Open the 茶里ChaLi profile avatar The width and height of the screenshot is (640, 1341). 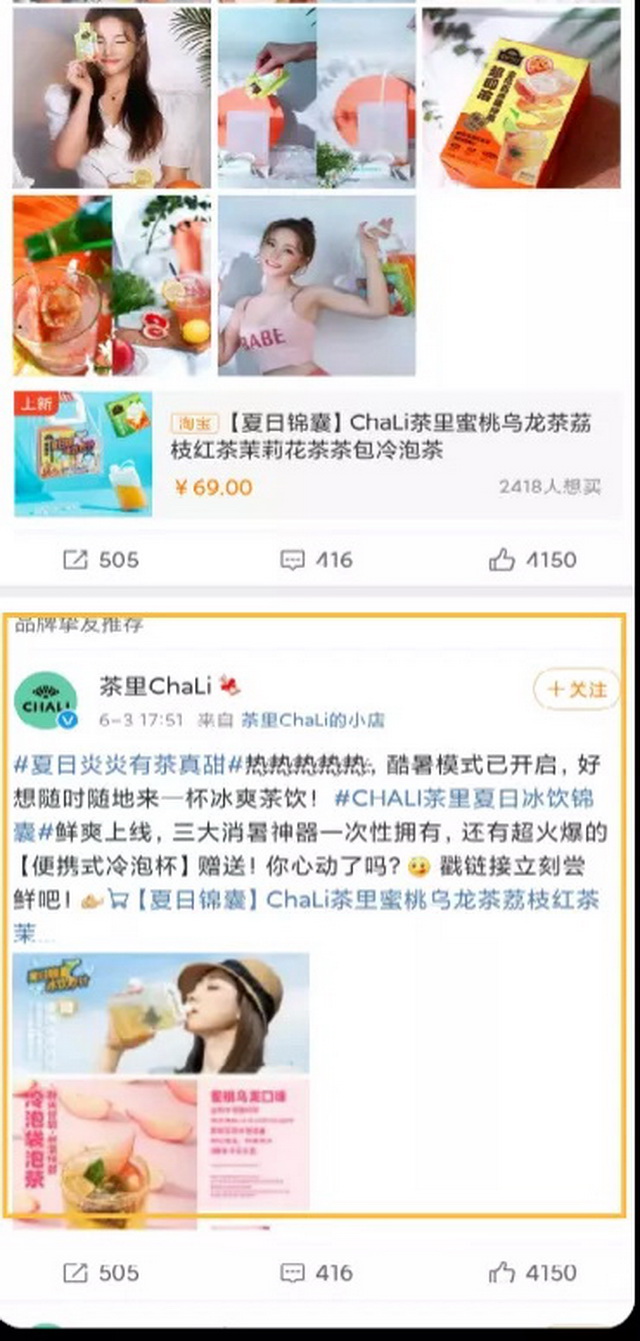pos(45,699)
